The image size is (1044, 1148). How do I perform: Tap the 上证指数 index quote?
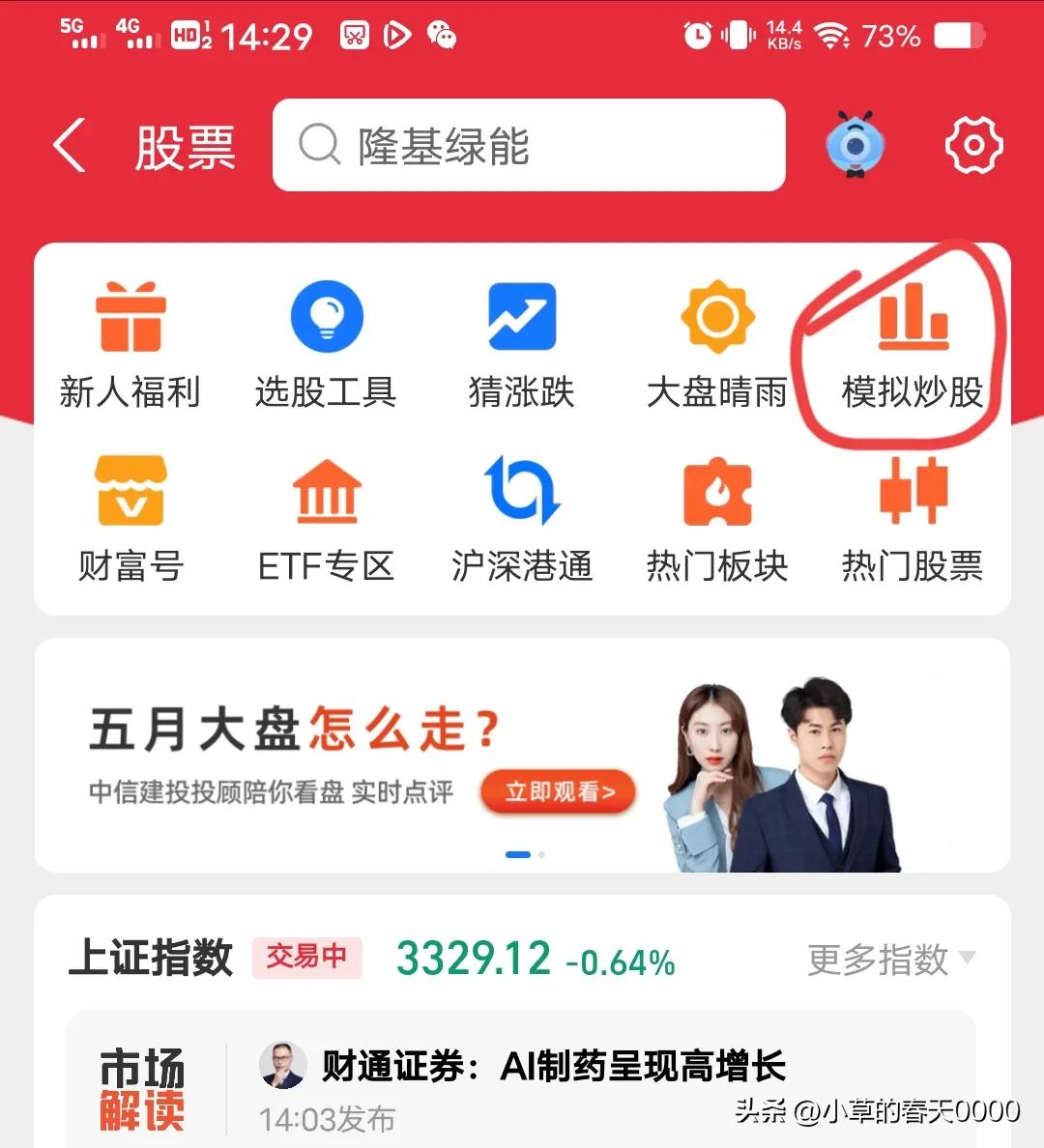pos(152,959)
